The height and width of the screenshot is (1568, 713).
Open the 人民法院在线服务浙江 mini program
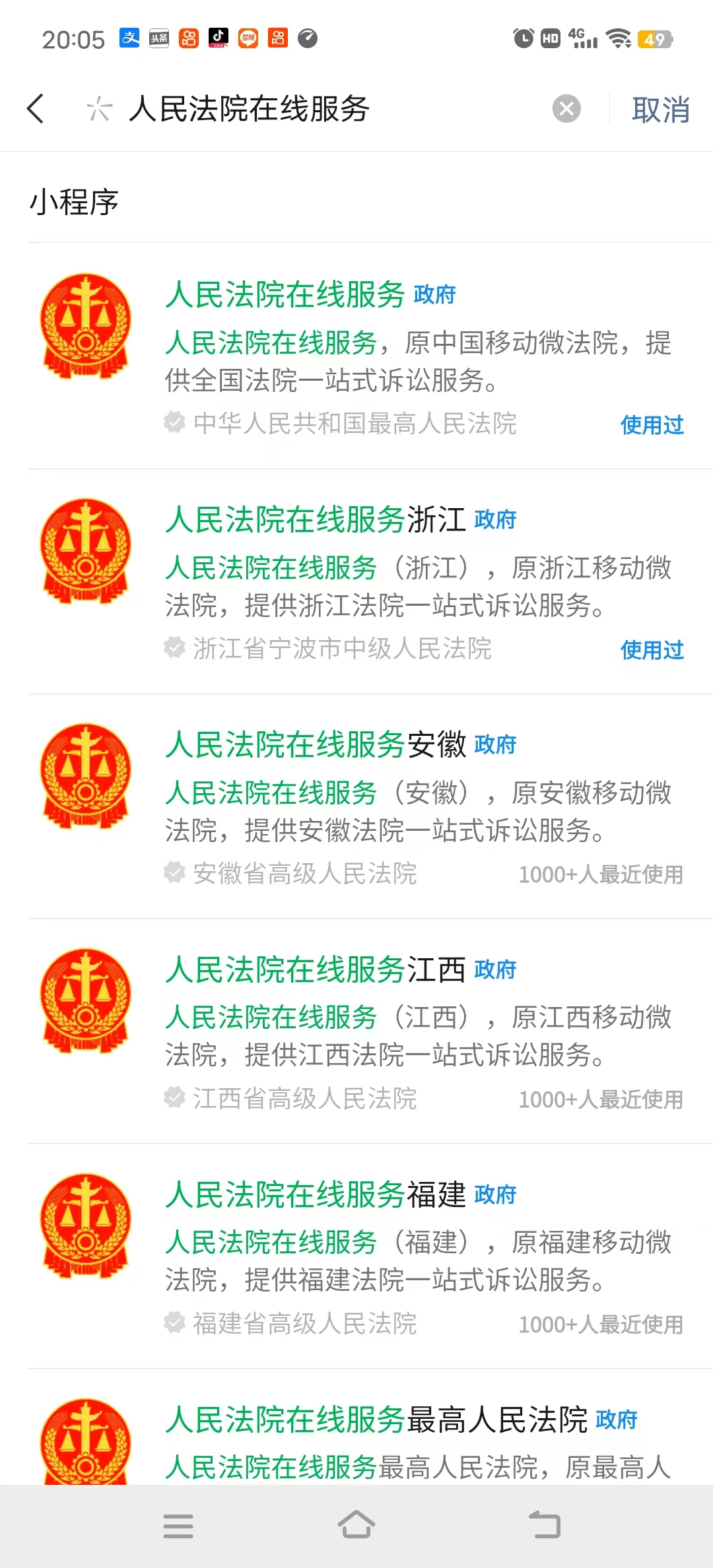(x=370, y=581)
